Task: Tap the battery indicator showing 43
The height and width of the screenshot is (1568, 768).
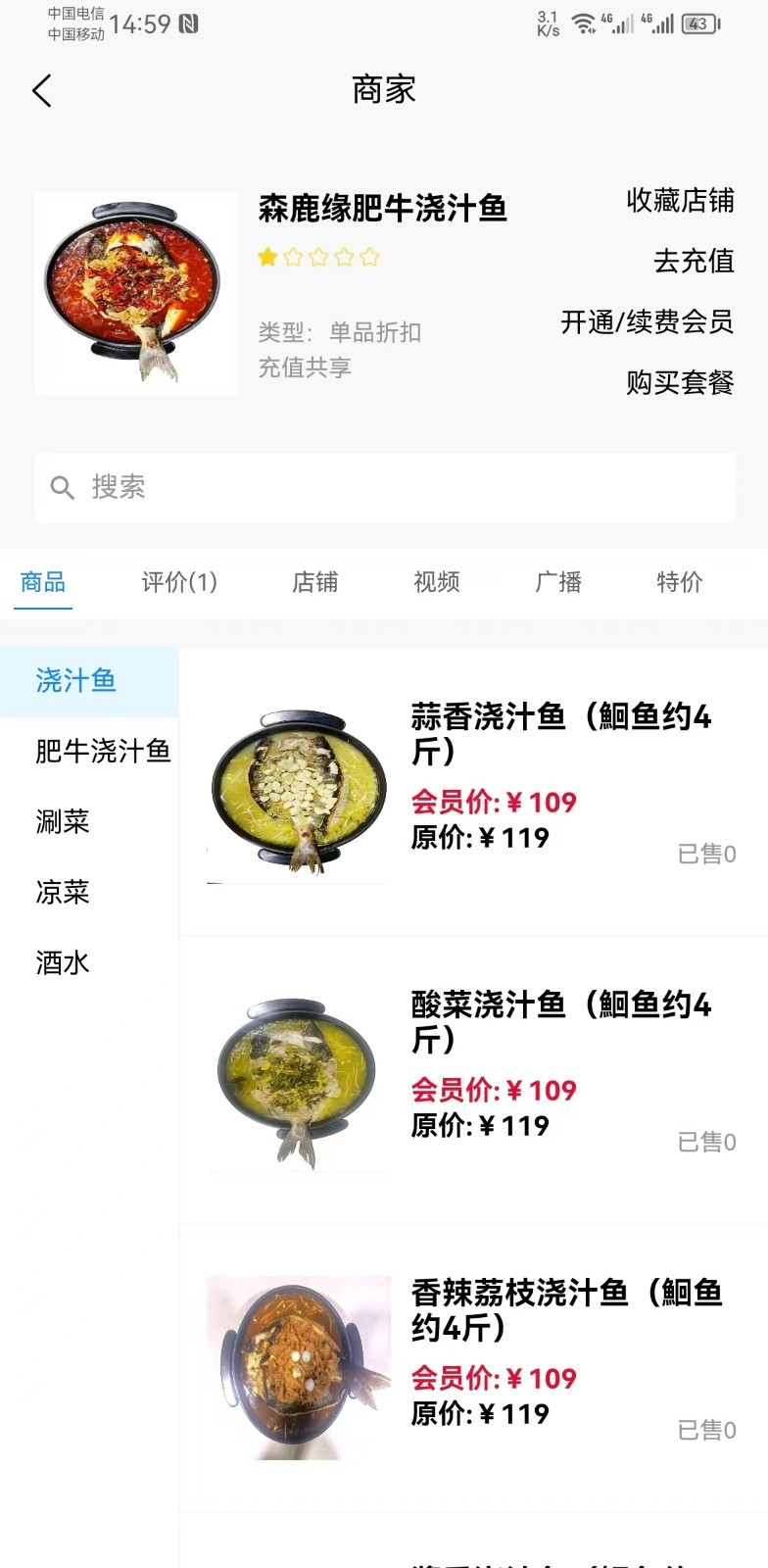Action: (x=701, y=22)
